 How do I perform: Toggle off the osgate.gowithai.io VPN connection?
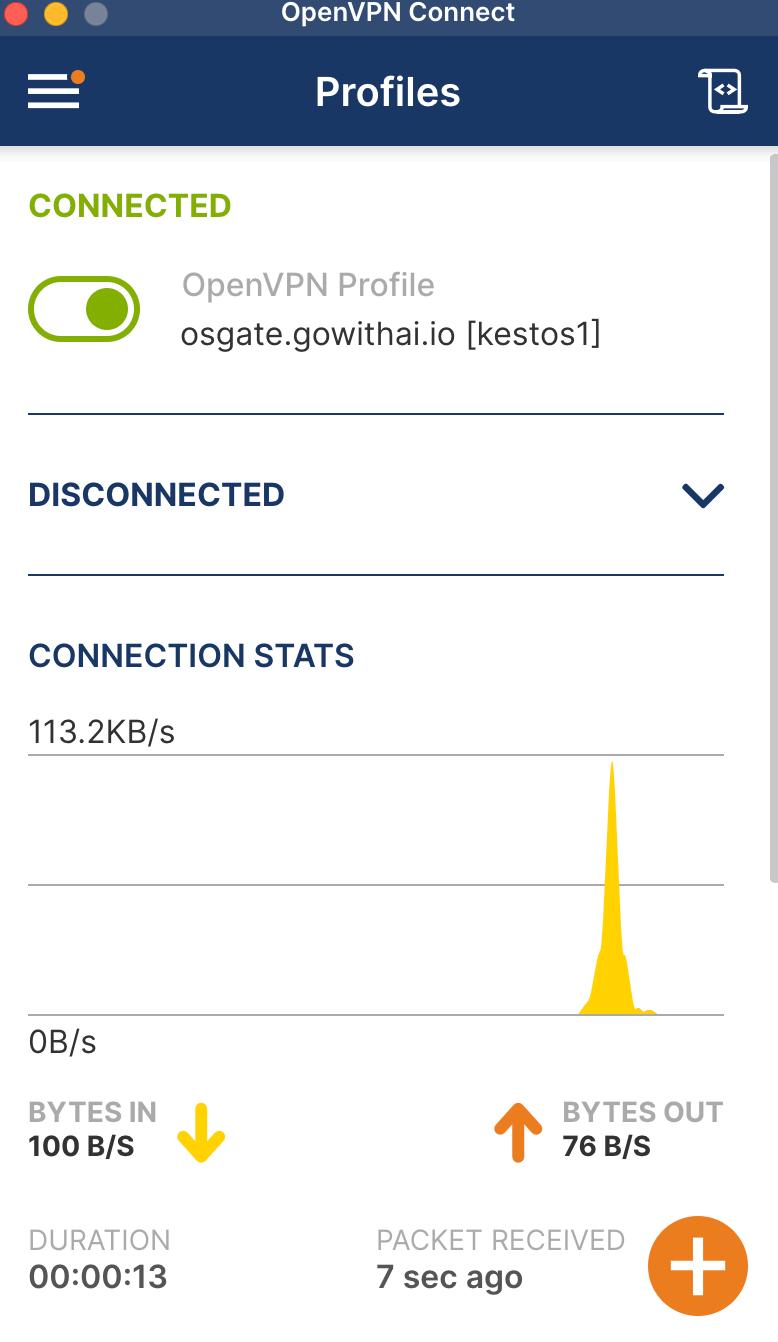coord(84,309)
